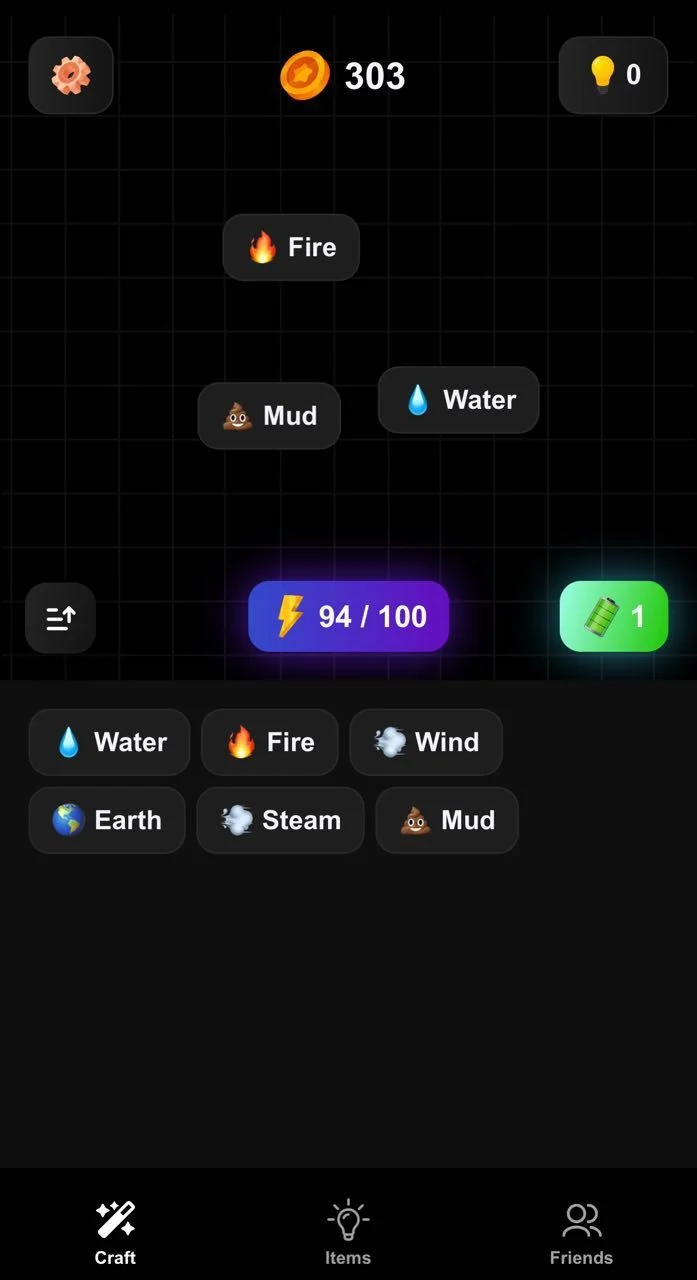Switch to the Items tab
The width and height of the screenshot is (697, 1280).
348,1233
